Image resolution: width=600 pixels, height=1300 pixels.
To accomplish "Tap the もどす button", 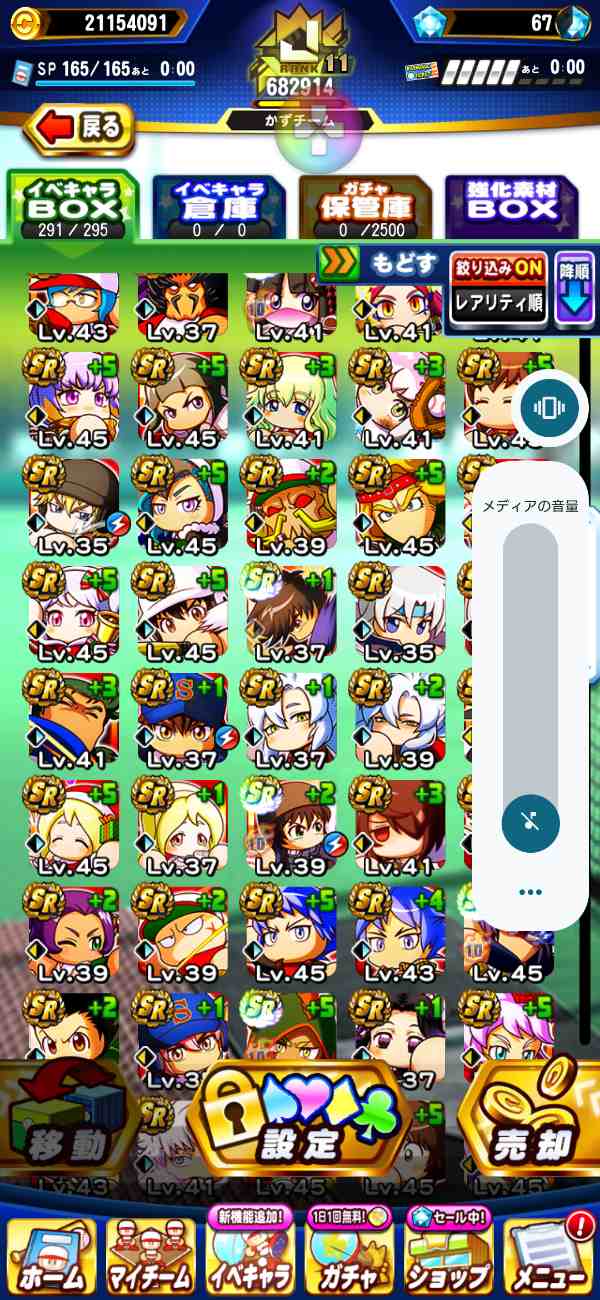I will point(380,264).
